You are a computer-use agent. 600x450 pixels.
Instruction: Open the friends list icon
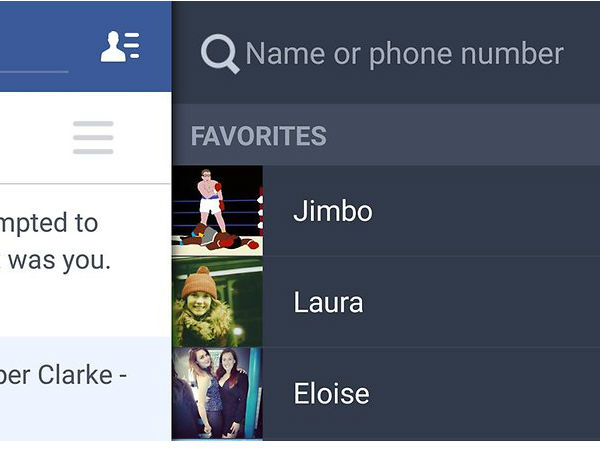120,46
